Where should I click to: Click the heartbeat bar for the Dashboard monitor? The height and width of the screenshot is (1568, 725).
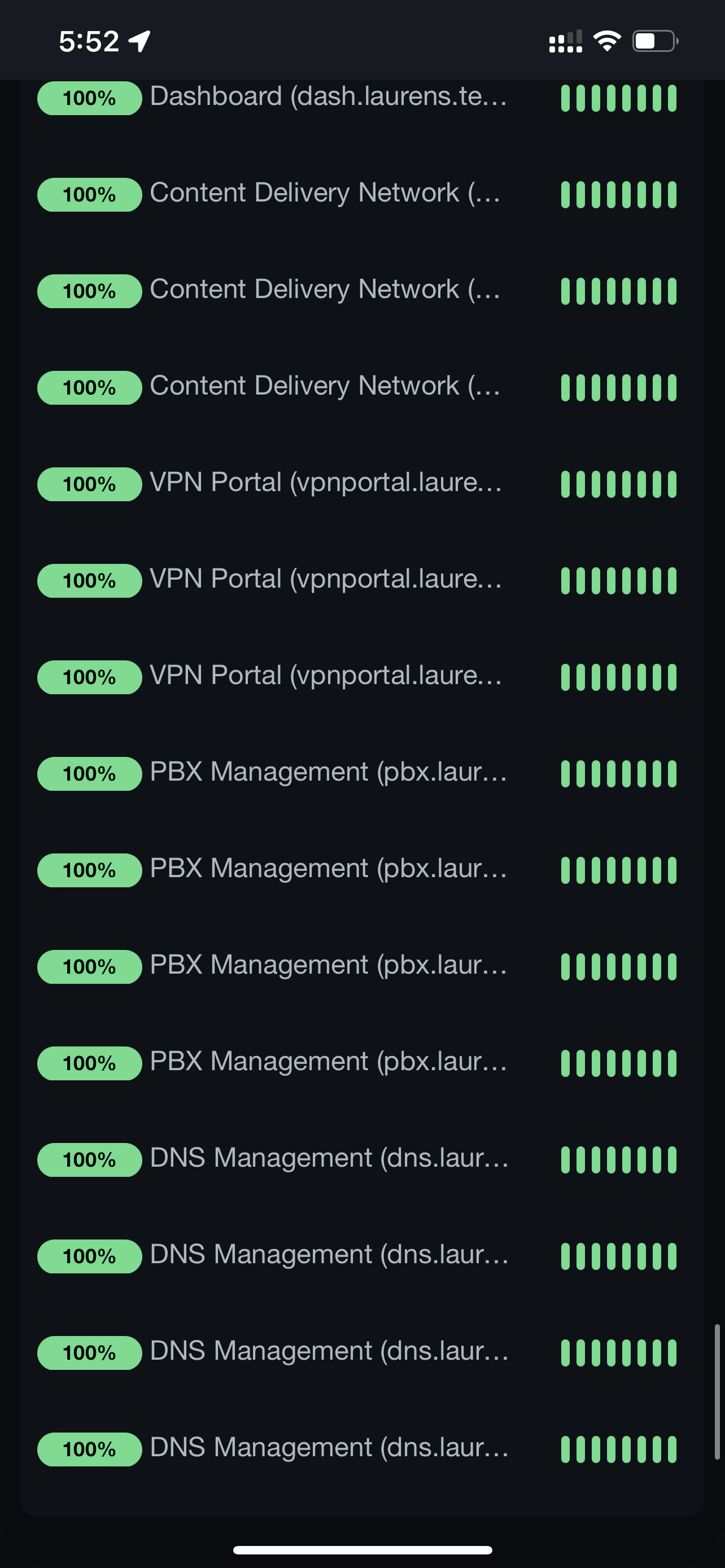[x=617, y=98]
